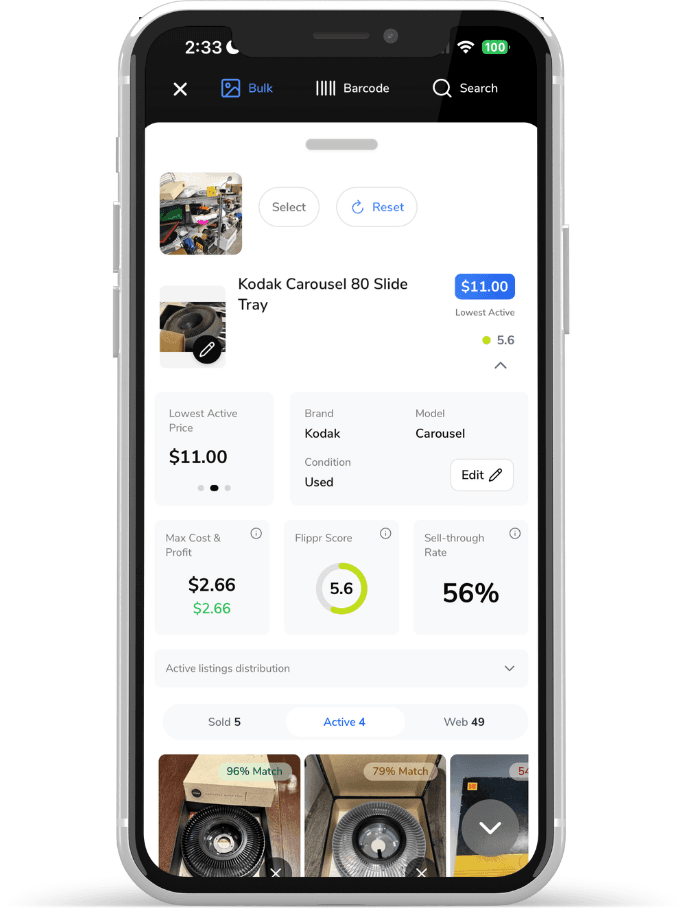The height and width of the screenshot is (909, 683).
Task: Remove the 79% Match listing
Action: [421, 872]
